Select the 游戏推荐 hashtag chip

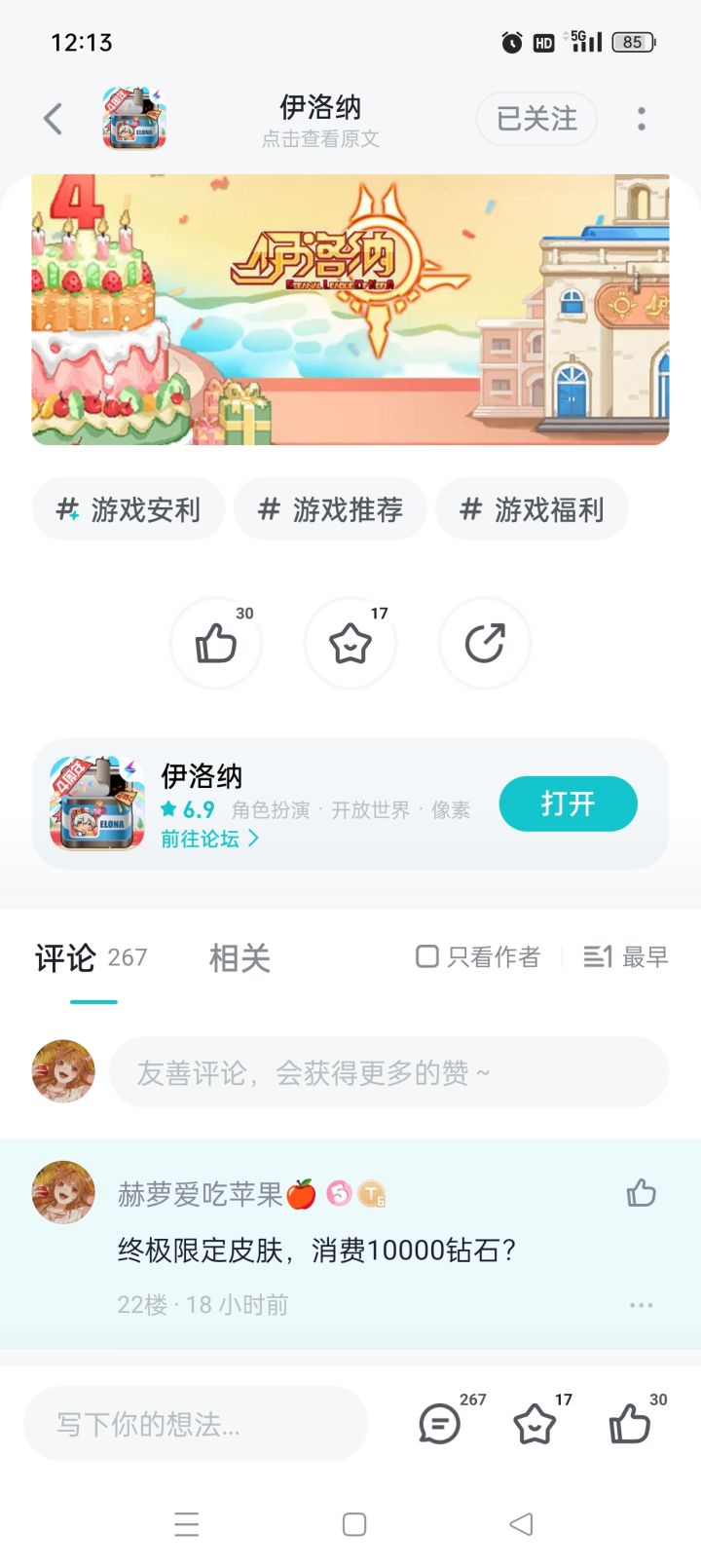pyautogui.click(x=330, y=509)
